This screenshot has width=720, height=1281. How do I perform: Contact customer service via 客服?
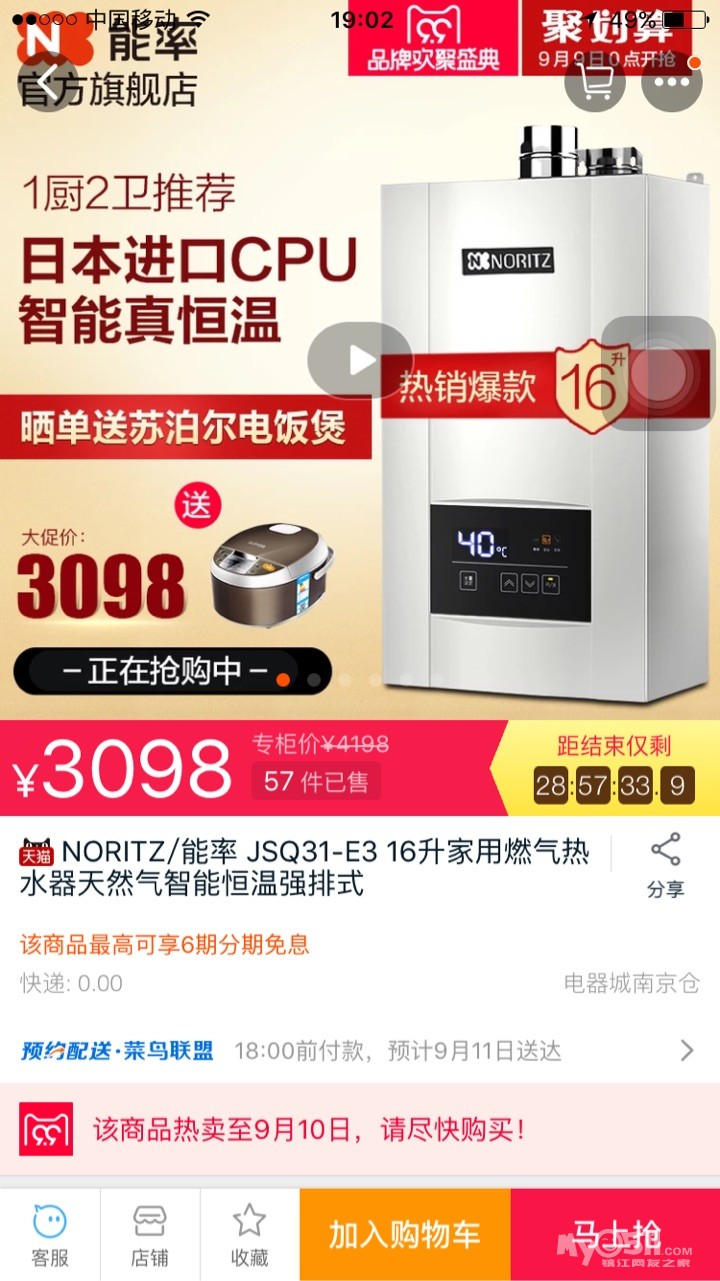pyautogui.click(x=50, y=1236)
